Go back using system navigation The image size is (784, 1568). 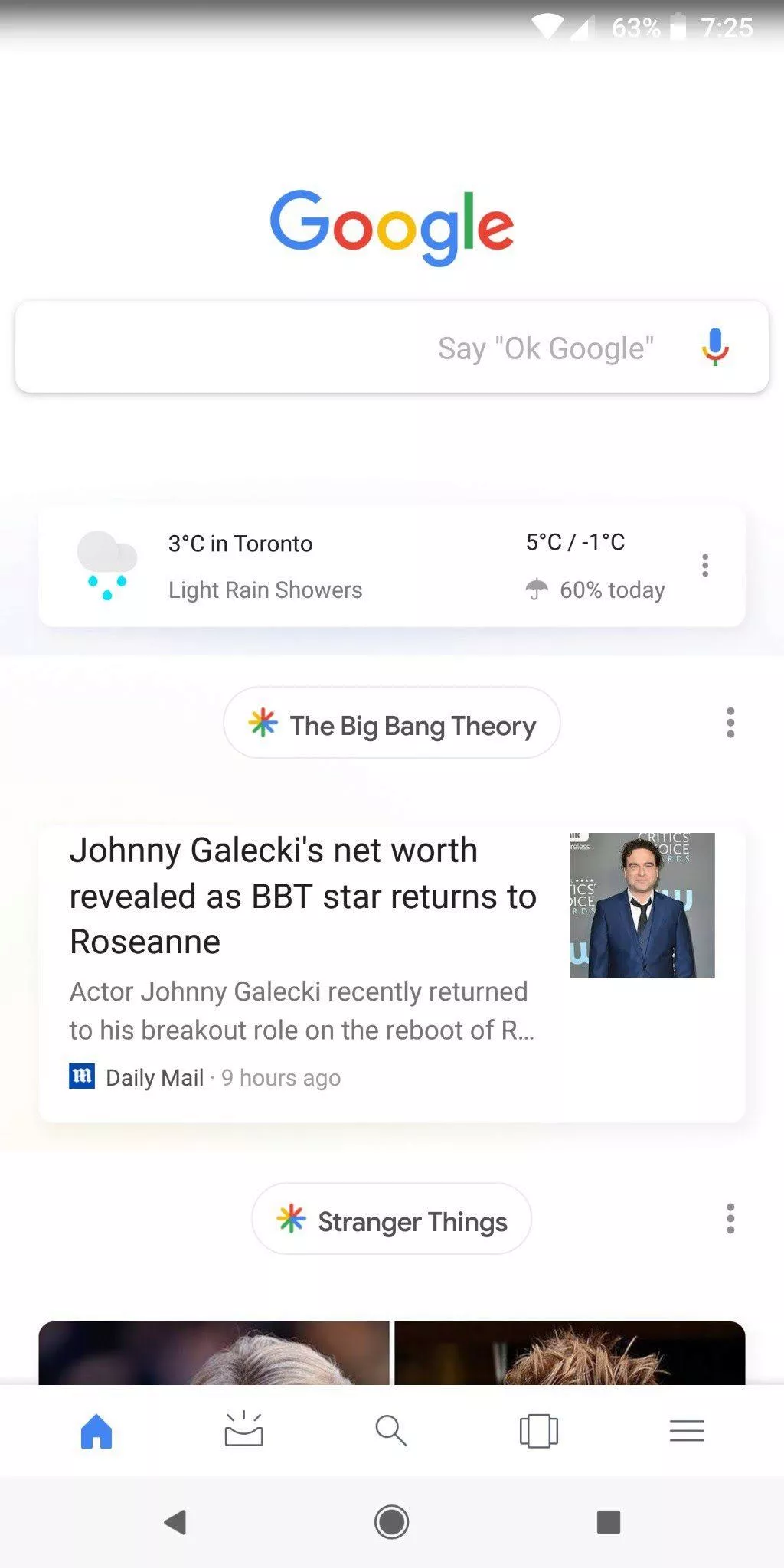coord(175,1522)
